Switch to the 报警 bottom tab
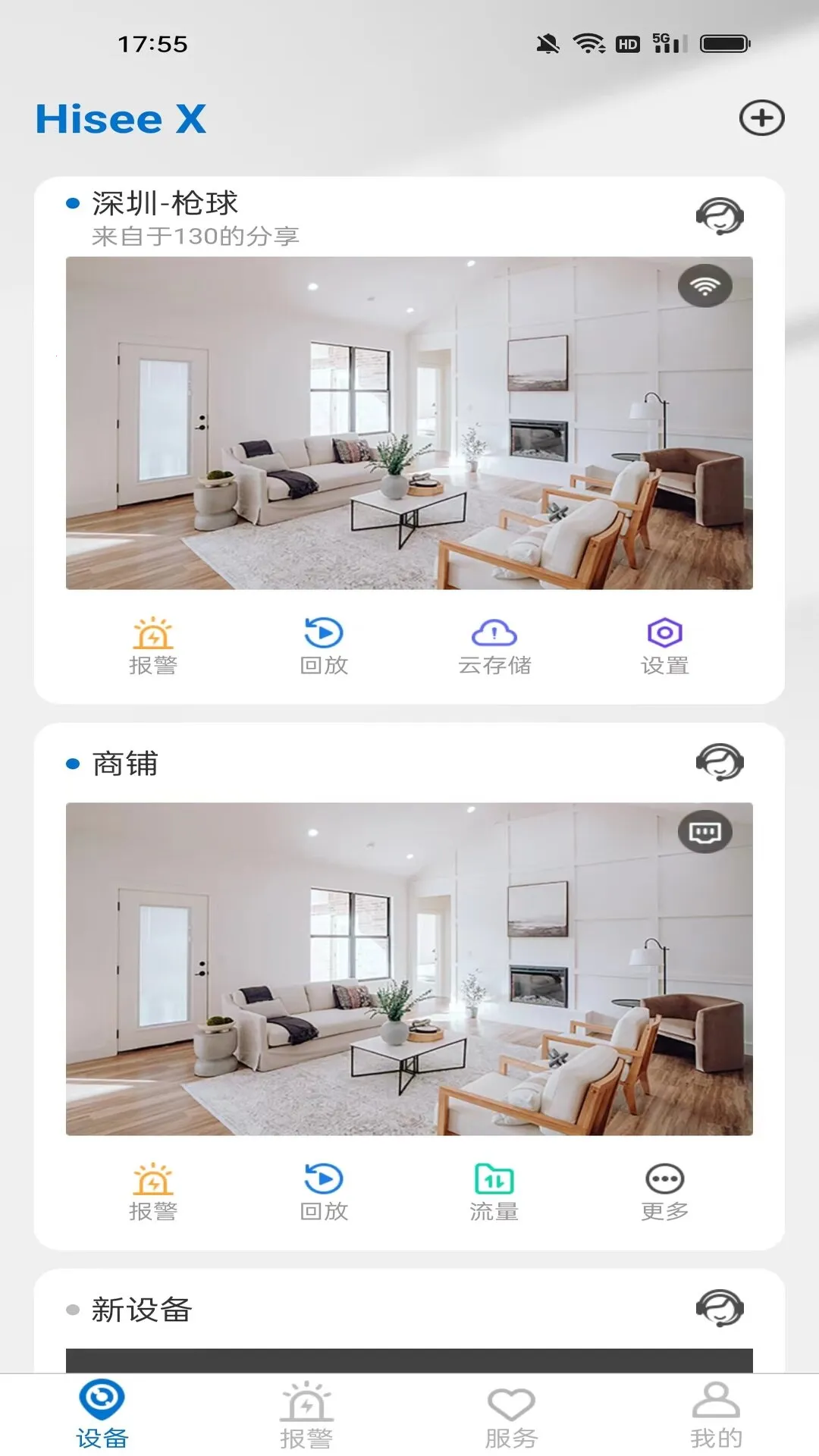This screenshot has width=819, height=1456. point(306,1415)
